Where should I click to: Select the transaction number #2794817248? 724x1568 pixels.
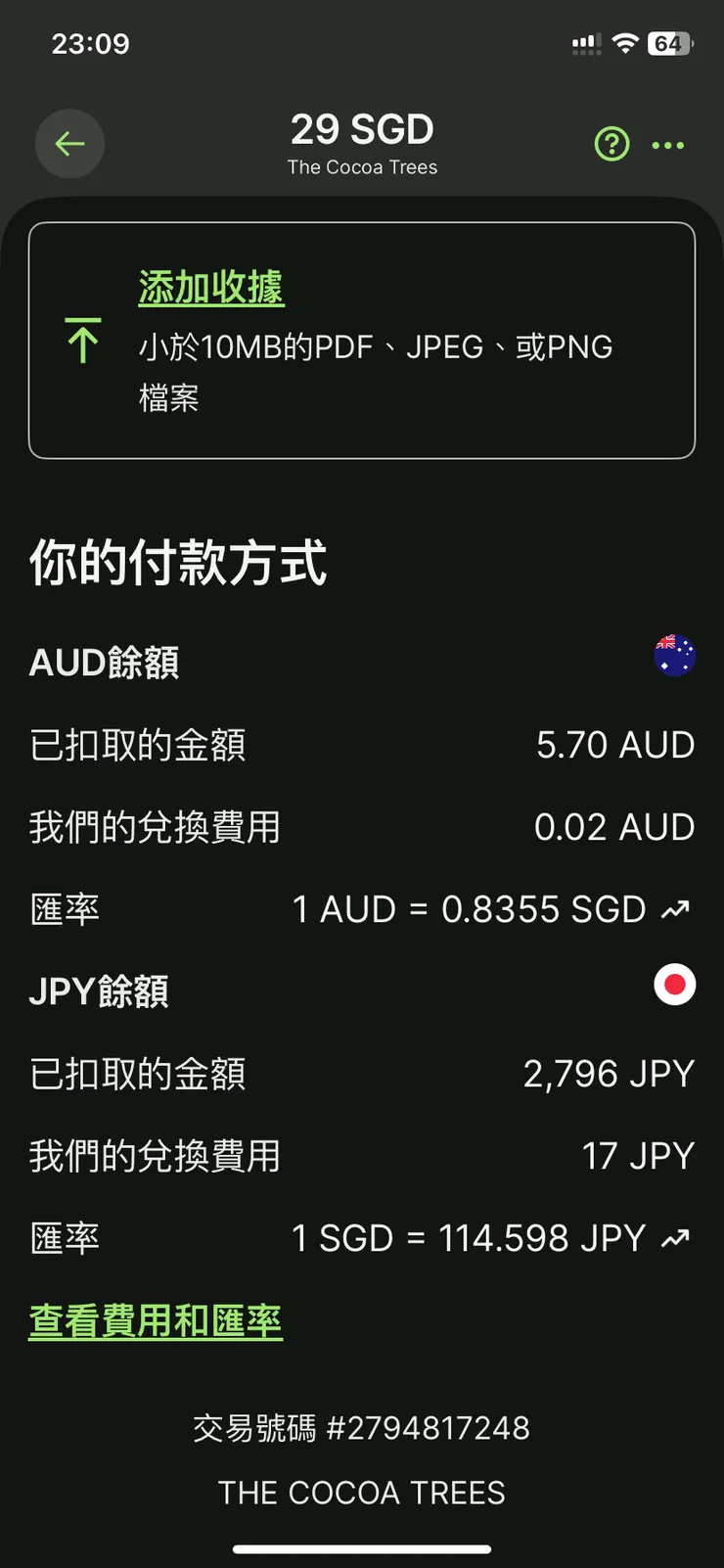[360, 1428]
